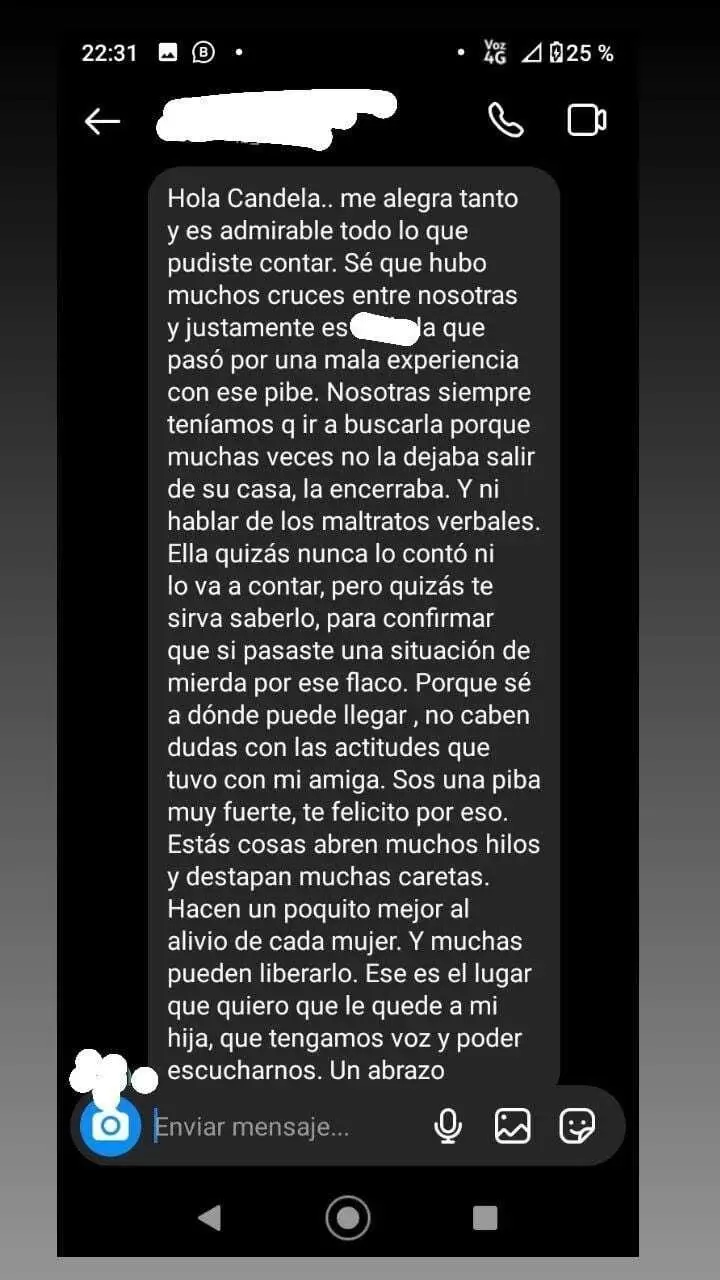Focus the Enviar mensaje text field
Screen dimensions: 720x1280
pos(280,1127)
